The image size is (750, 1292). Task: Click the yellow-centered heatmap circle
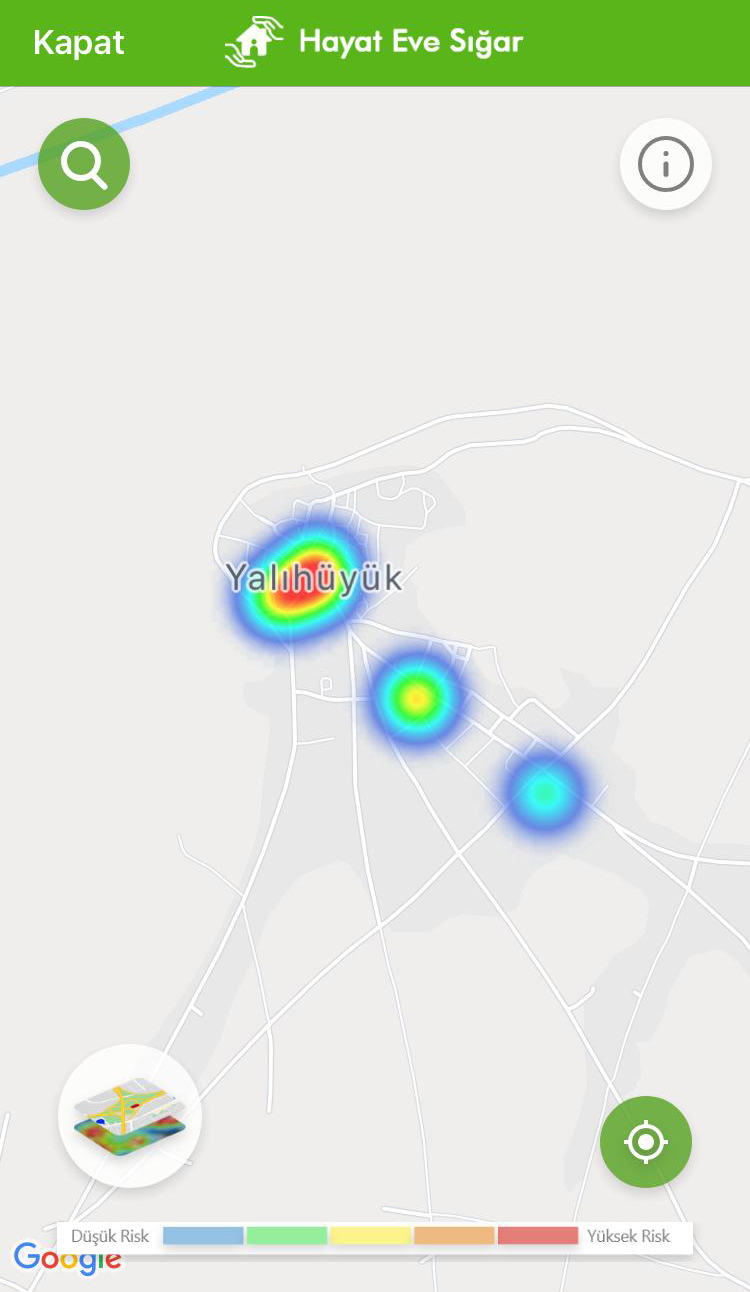pyautogui.click(x=418, y=697)
